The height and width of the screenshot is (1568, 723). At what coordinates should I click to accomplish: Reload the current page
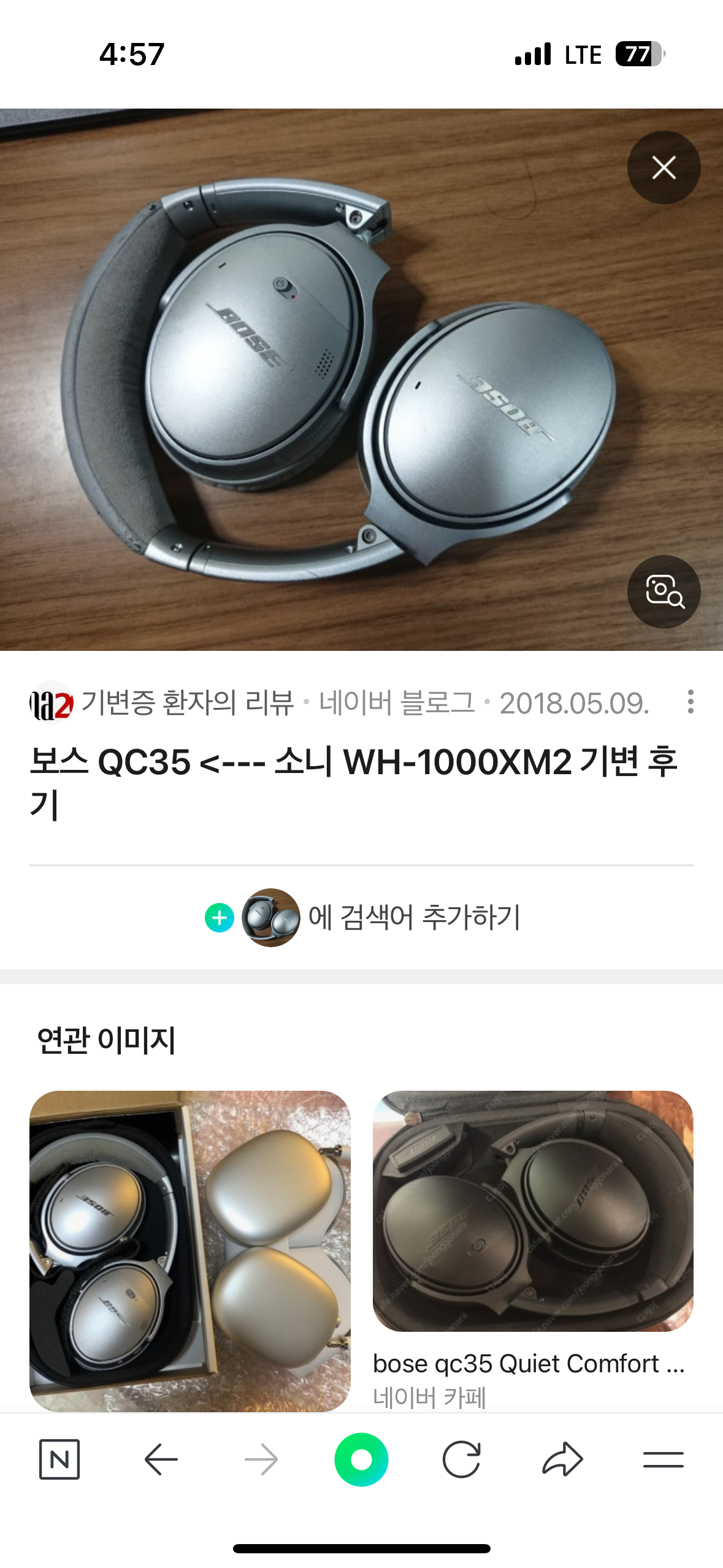pos(461,1459)
